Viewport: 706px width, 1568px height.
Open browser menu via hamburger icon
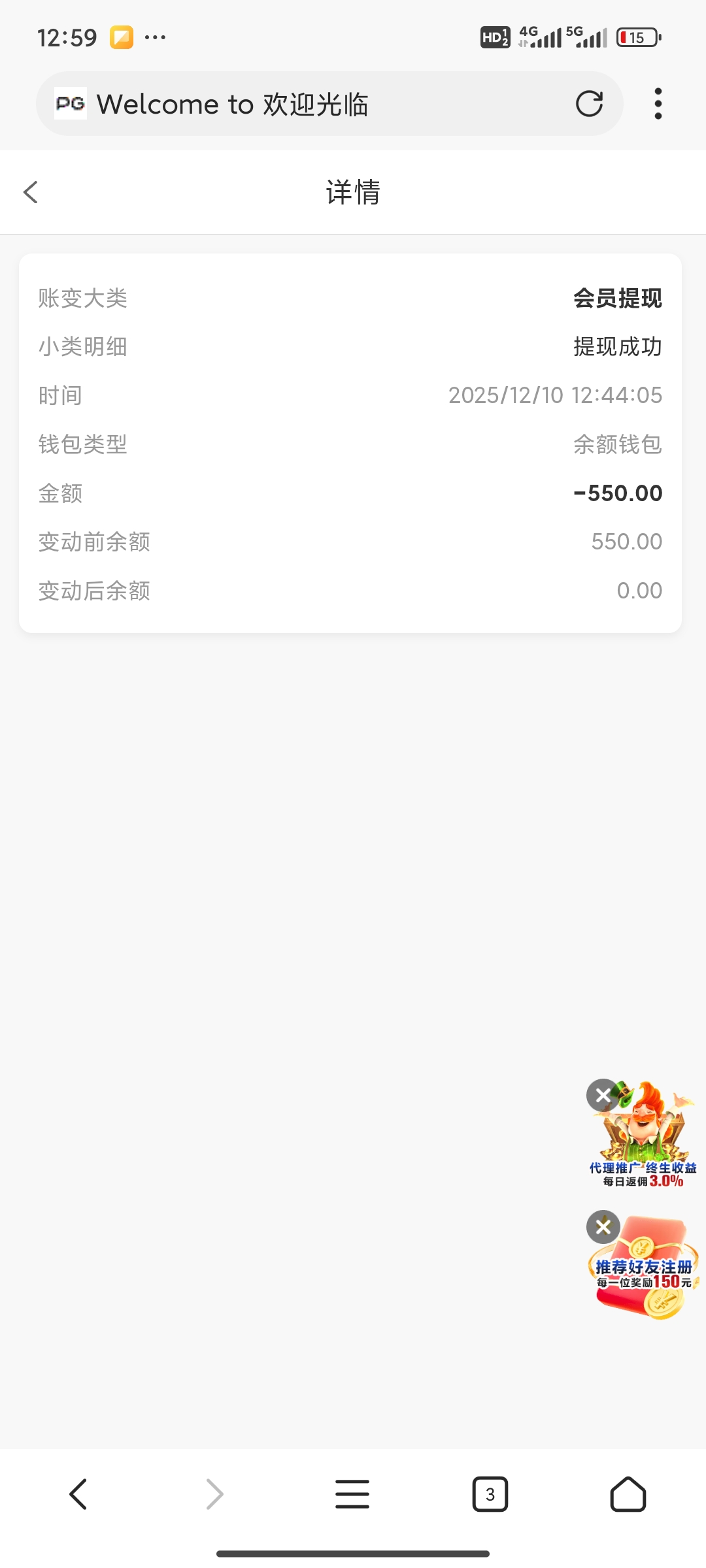[352, 1494]
